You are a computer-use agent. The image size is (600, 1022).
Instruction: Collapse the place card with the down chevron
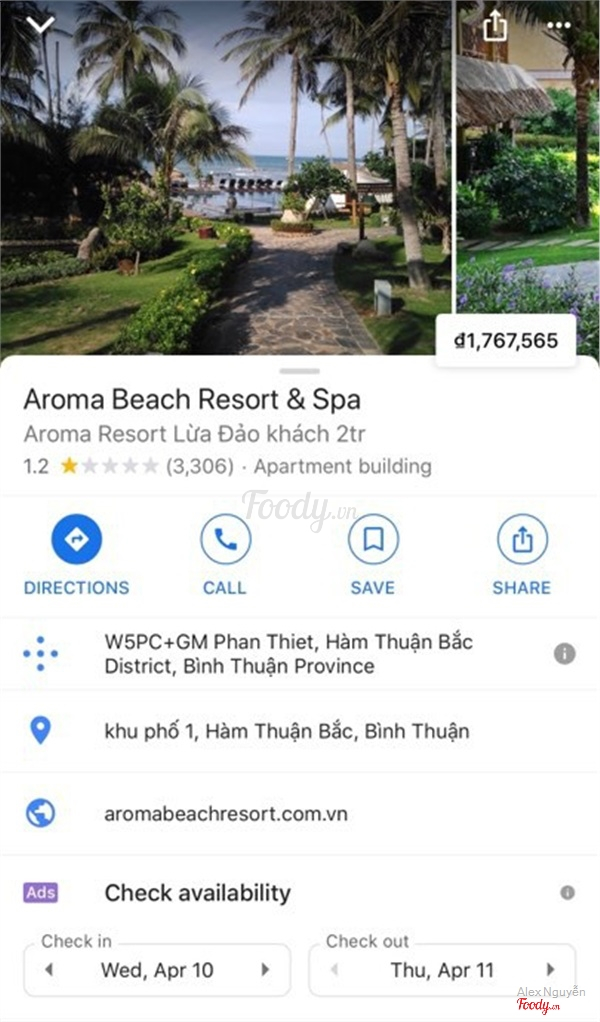(41, 24)
